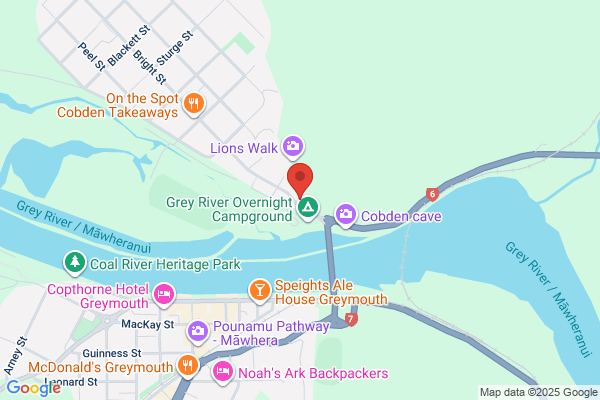Select the Copthorne Hotel Greymouth marker
The width and height of the screenshot is (600, 400).
tap(164, 296)
